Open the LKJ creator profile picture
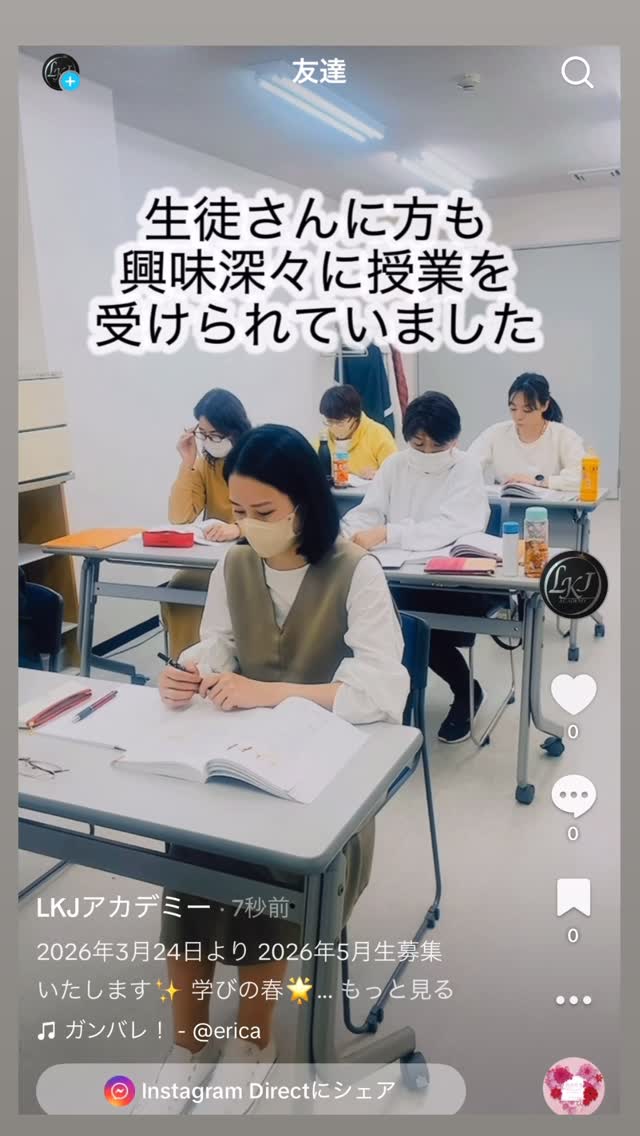Image resolution: width=640 pixels, height=1136 pixels. [573, 585]
